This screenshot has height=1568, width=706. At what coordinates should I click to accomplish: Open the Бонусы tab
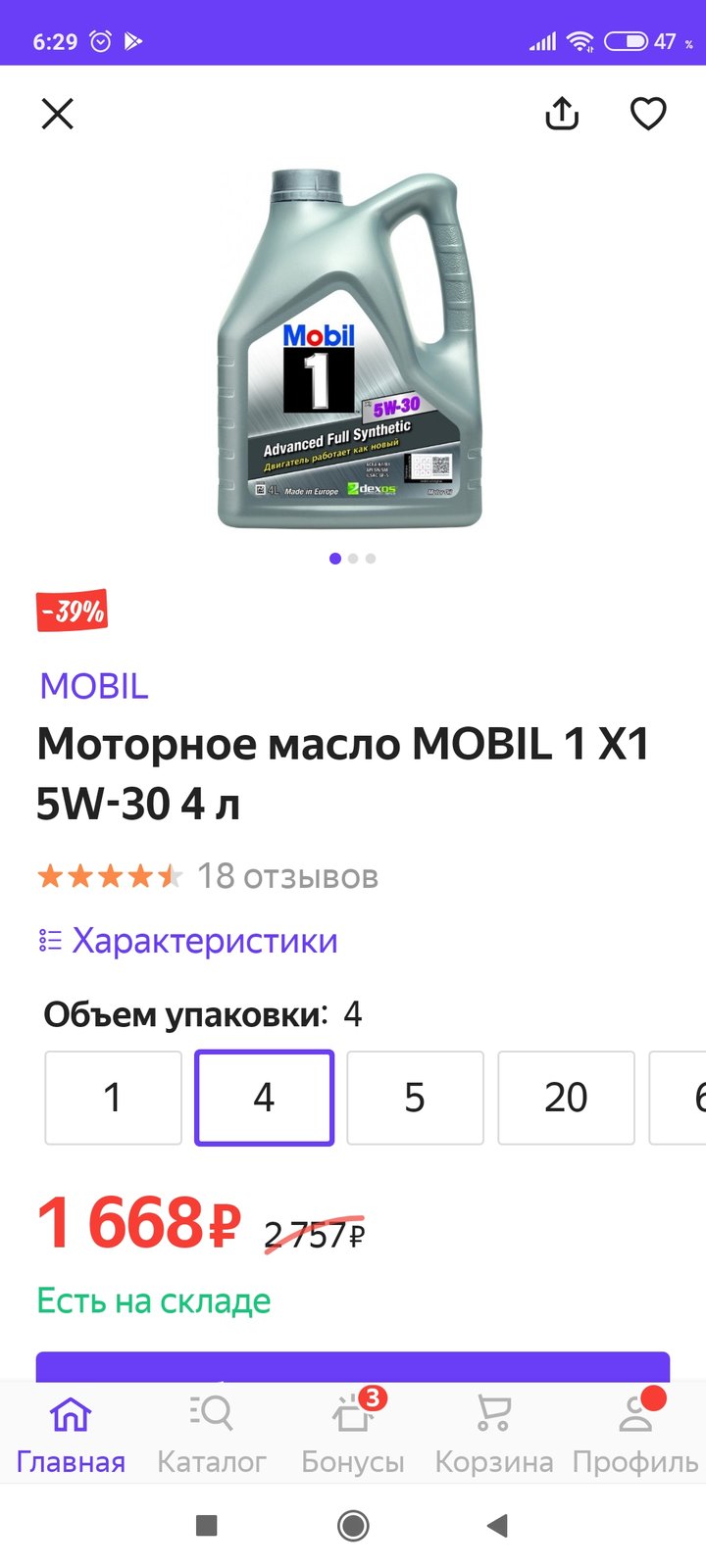coord(353,1435)
